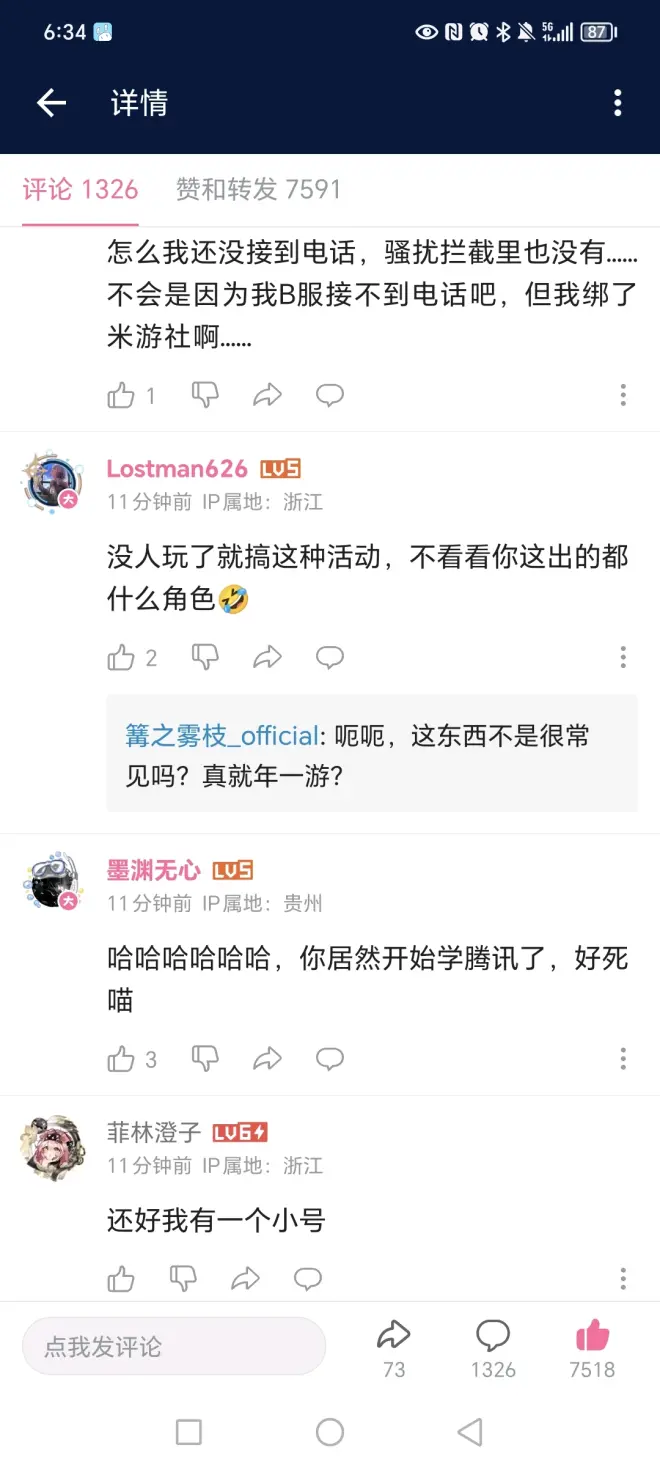Open Lostman626's profile name
The width and height of the screenshot is (660, 1467).
pyautogui.click(x=177, y=469)
